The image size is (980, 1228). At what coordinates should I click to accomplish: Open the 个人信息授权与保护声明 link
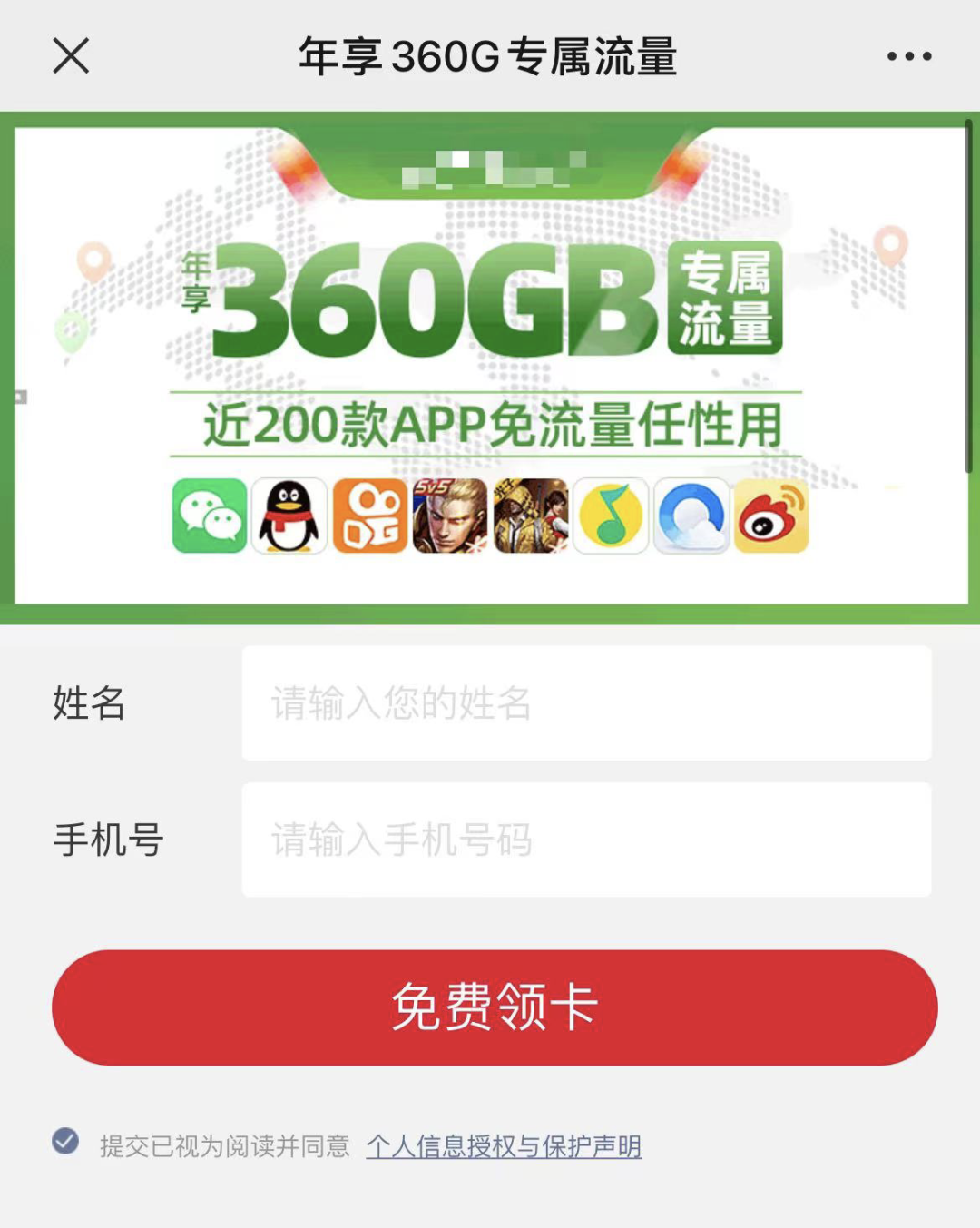point(504,1146)
